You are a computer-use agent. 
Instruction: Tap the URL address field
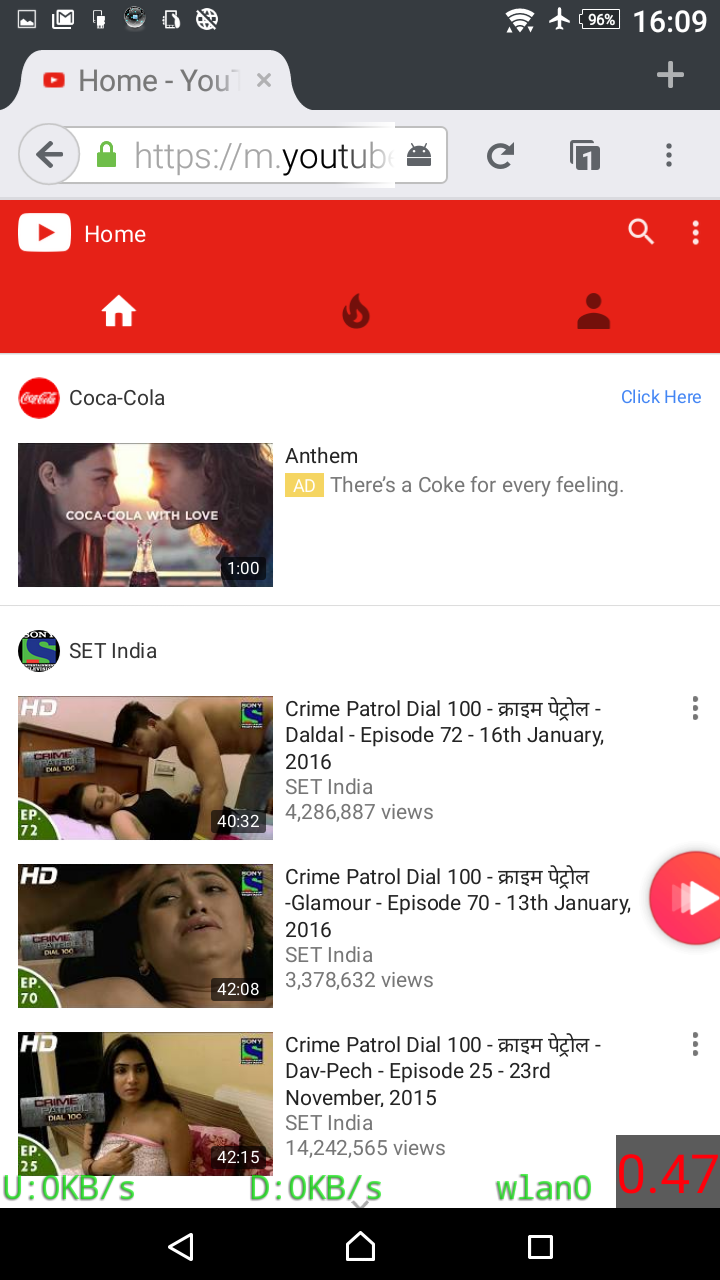click(x=260, y=155)
